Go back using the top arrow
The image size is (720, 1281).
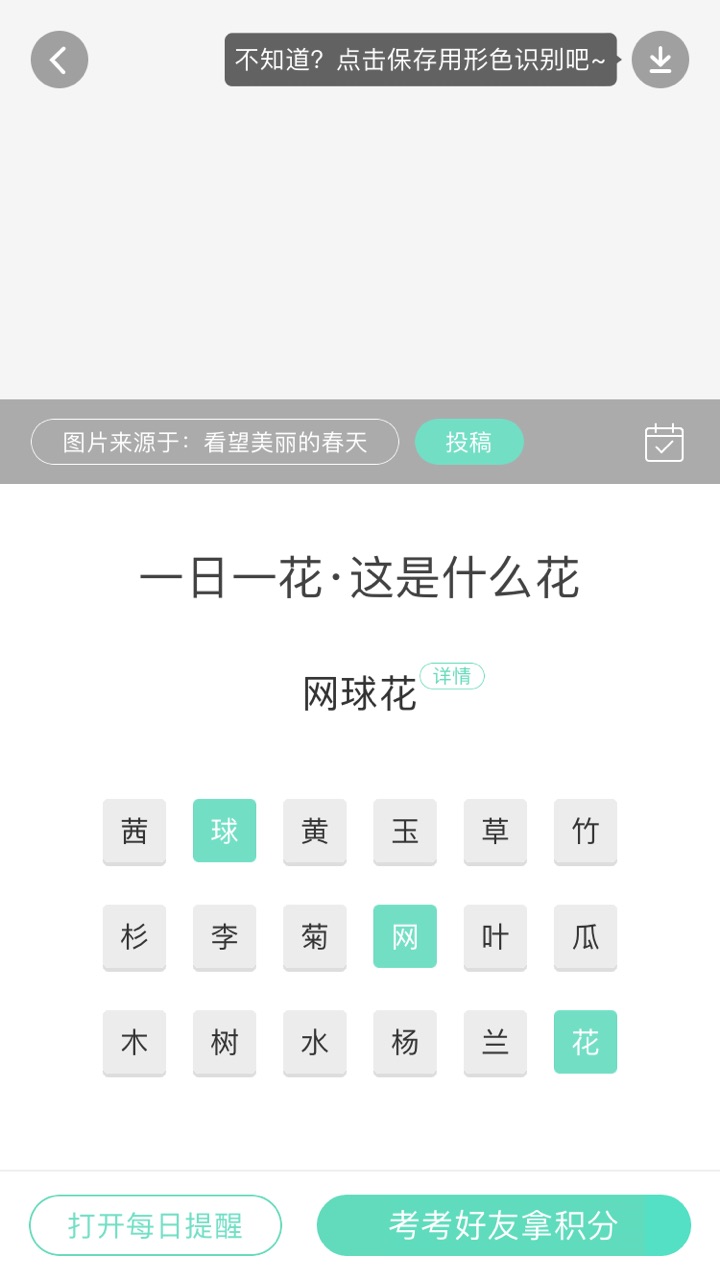tap(59, 60)
